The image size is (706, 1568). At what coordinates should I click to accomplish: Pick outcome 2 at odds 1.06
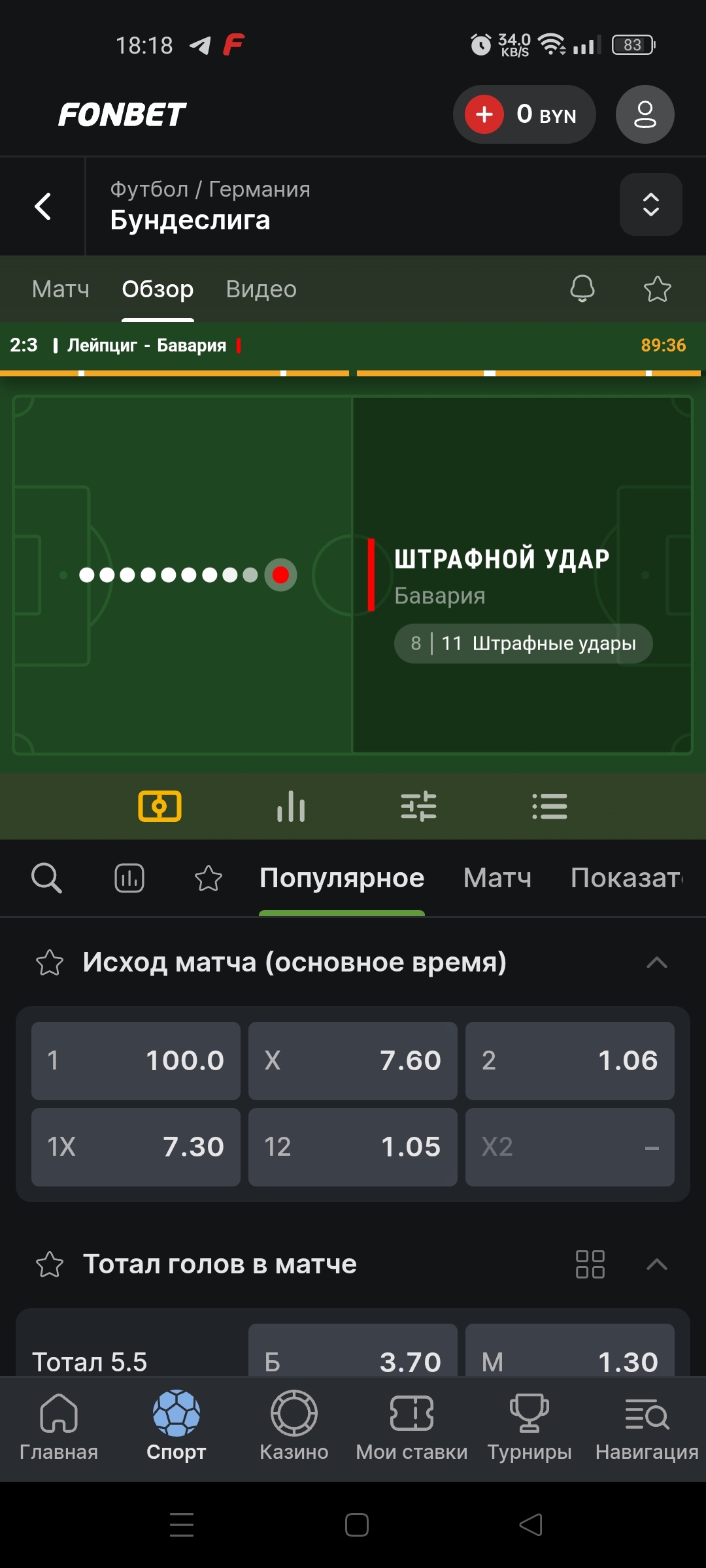click(569, 1060)
